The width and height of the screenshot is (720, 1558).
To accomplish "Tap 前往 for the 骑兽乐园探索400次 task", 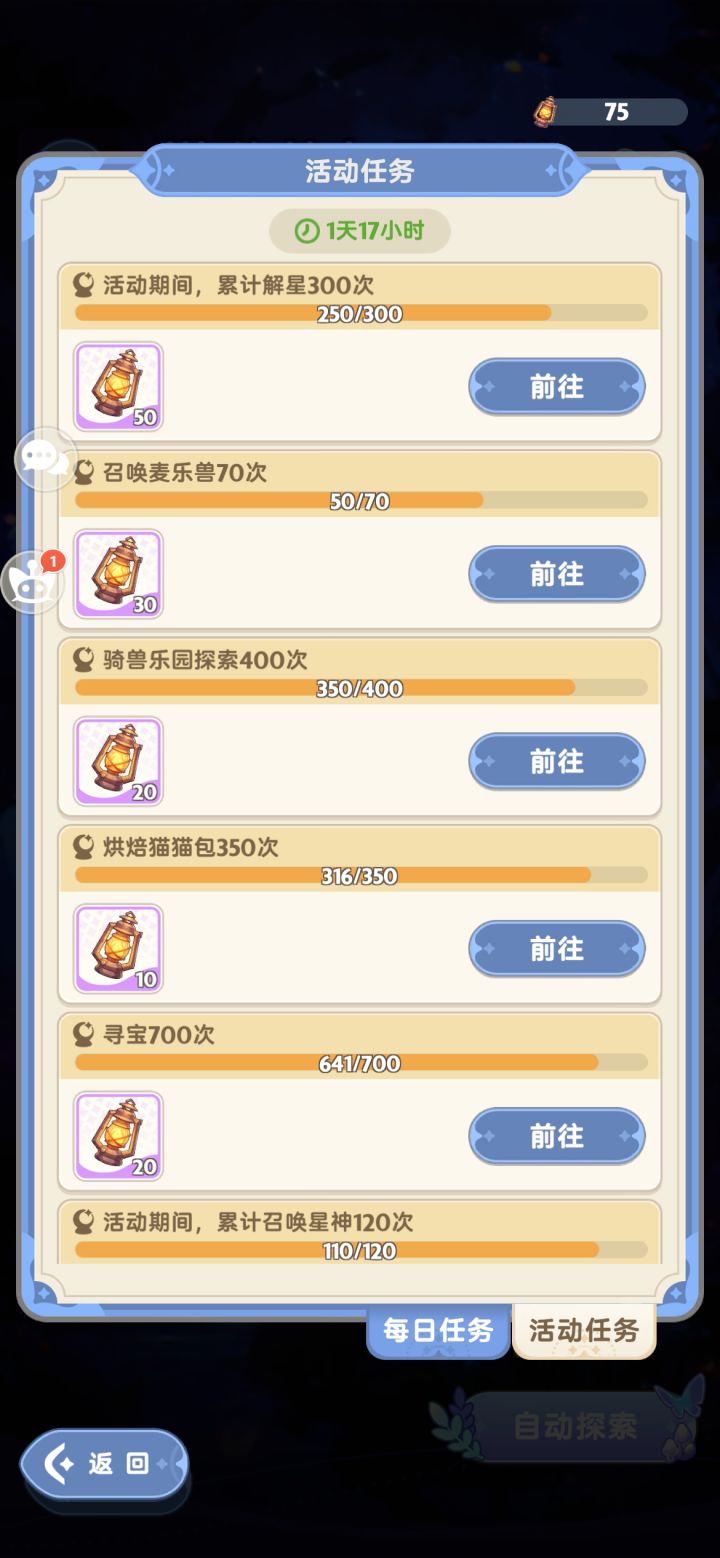I will coord(557,762).
